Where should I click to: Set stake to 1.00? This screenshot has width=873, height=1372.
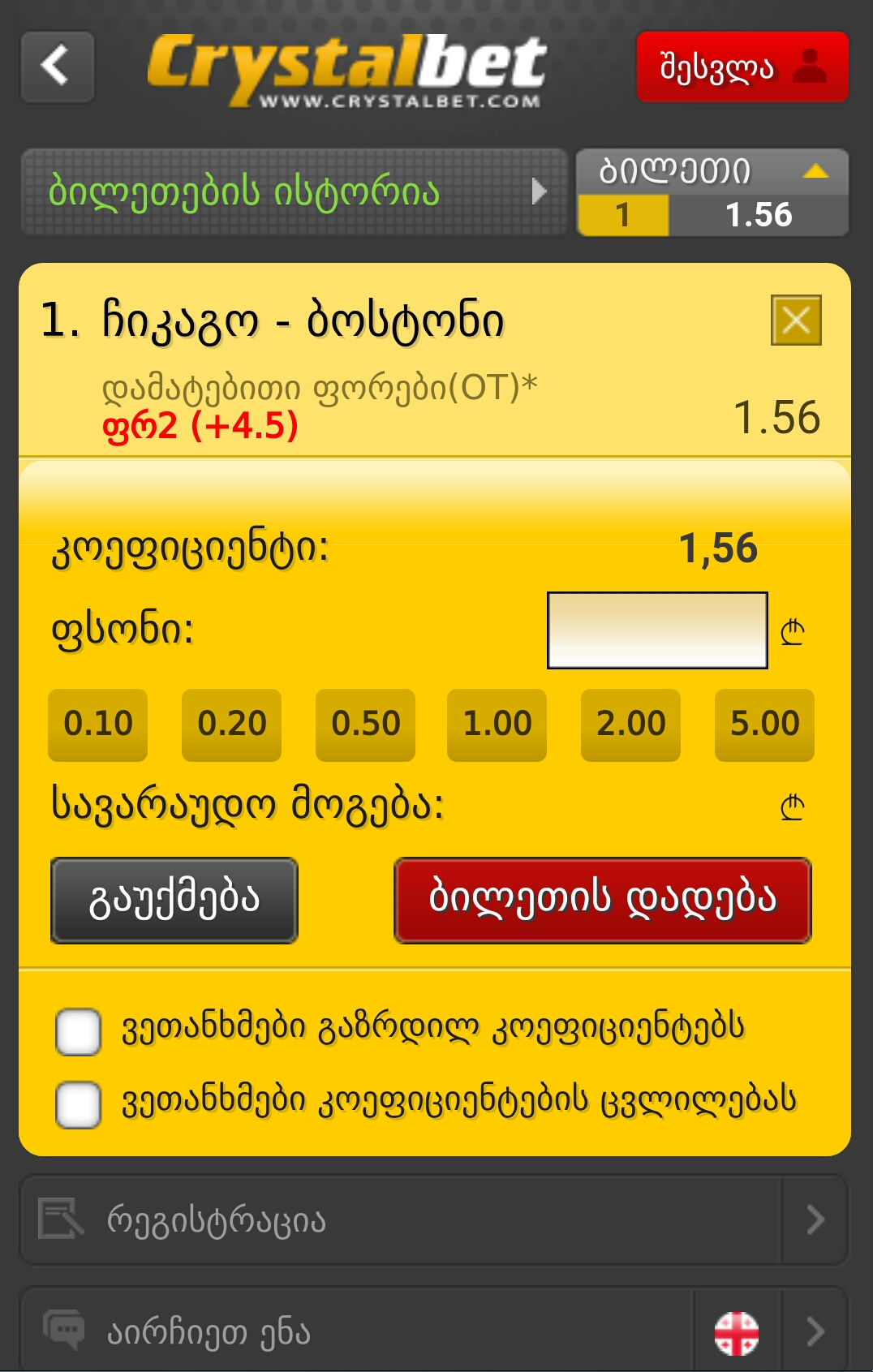tap(497, 725)
